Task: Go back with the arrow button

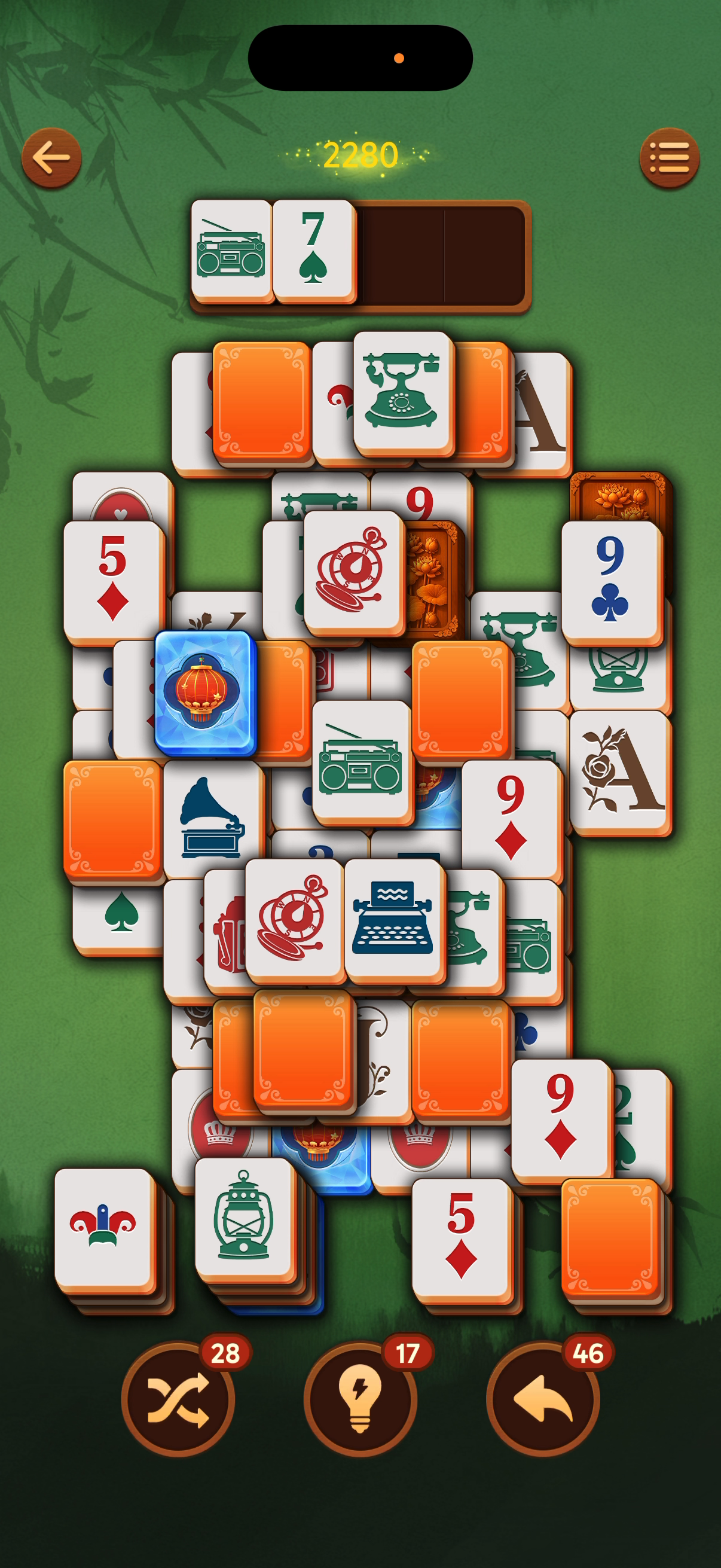Action: 51,158
